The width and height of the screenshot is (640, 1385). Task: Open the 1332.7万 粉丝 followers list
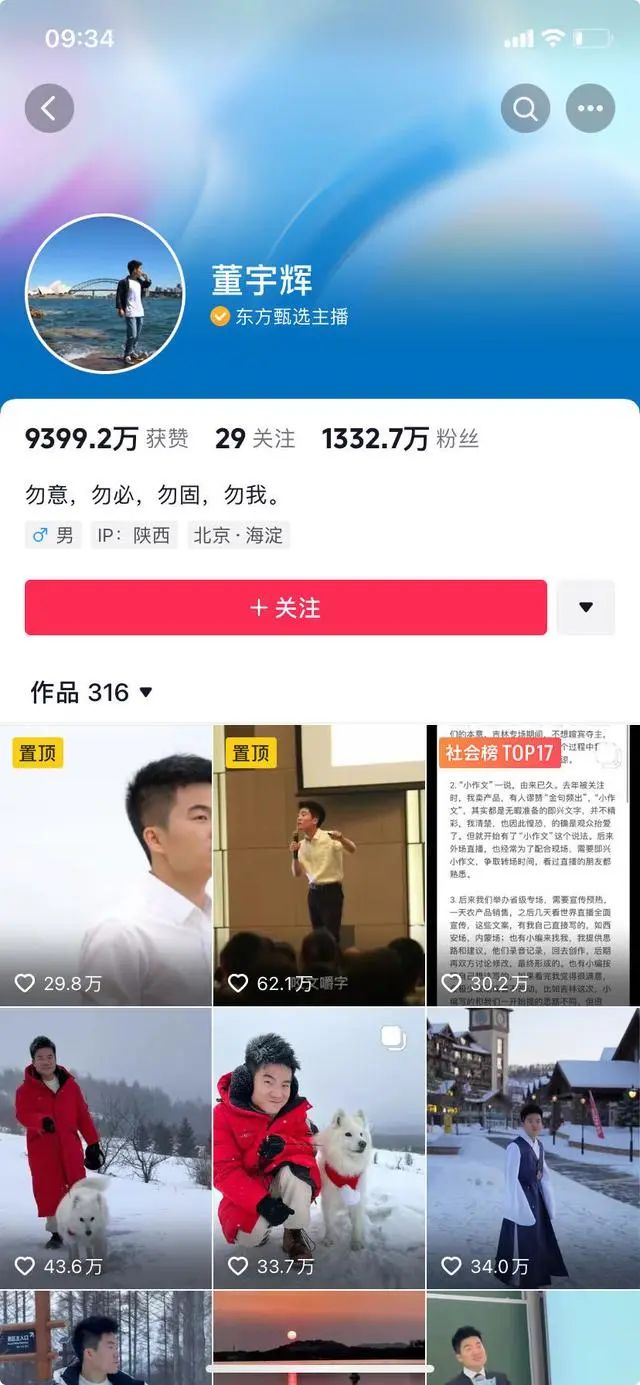coord(400,438)
